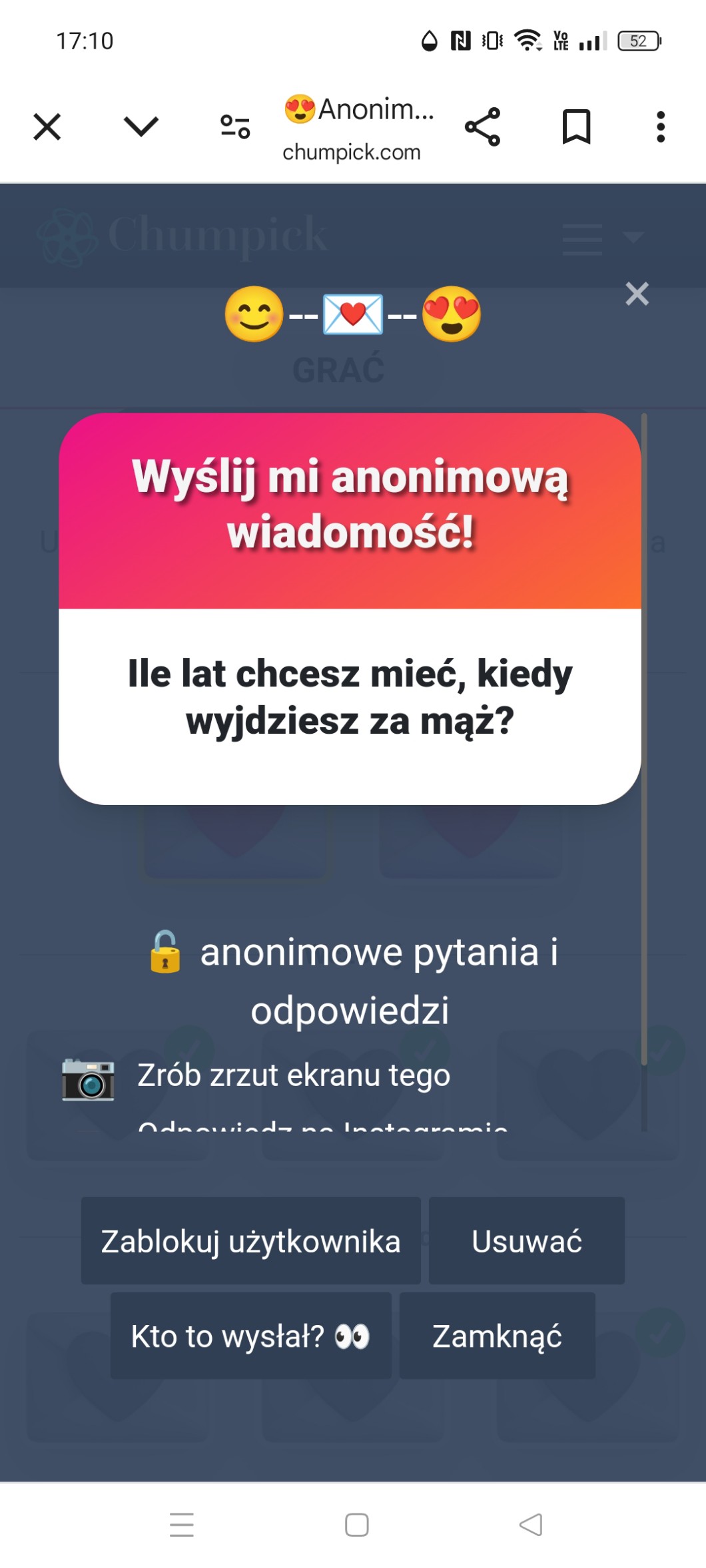Screen dimensions: 706x1568
Task: Go back using the system back button
Action: [x=531, y=1525]
